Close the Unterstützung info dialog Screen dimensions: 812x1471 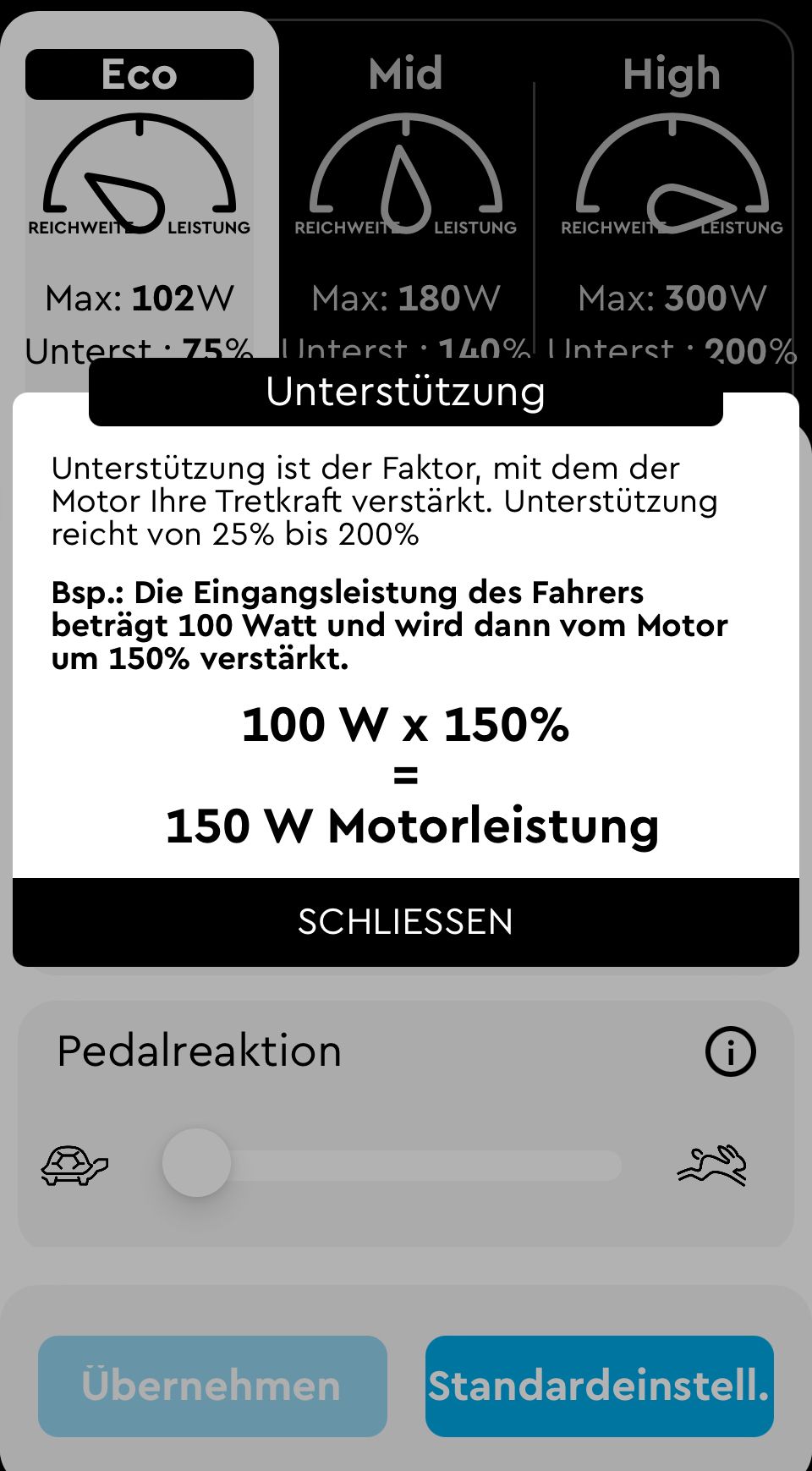pos(406,921)
